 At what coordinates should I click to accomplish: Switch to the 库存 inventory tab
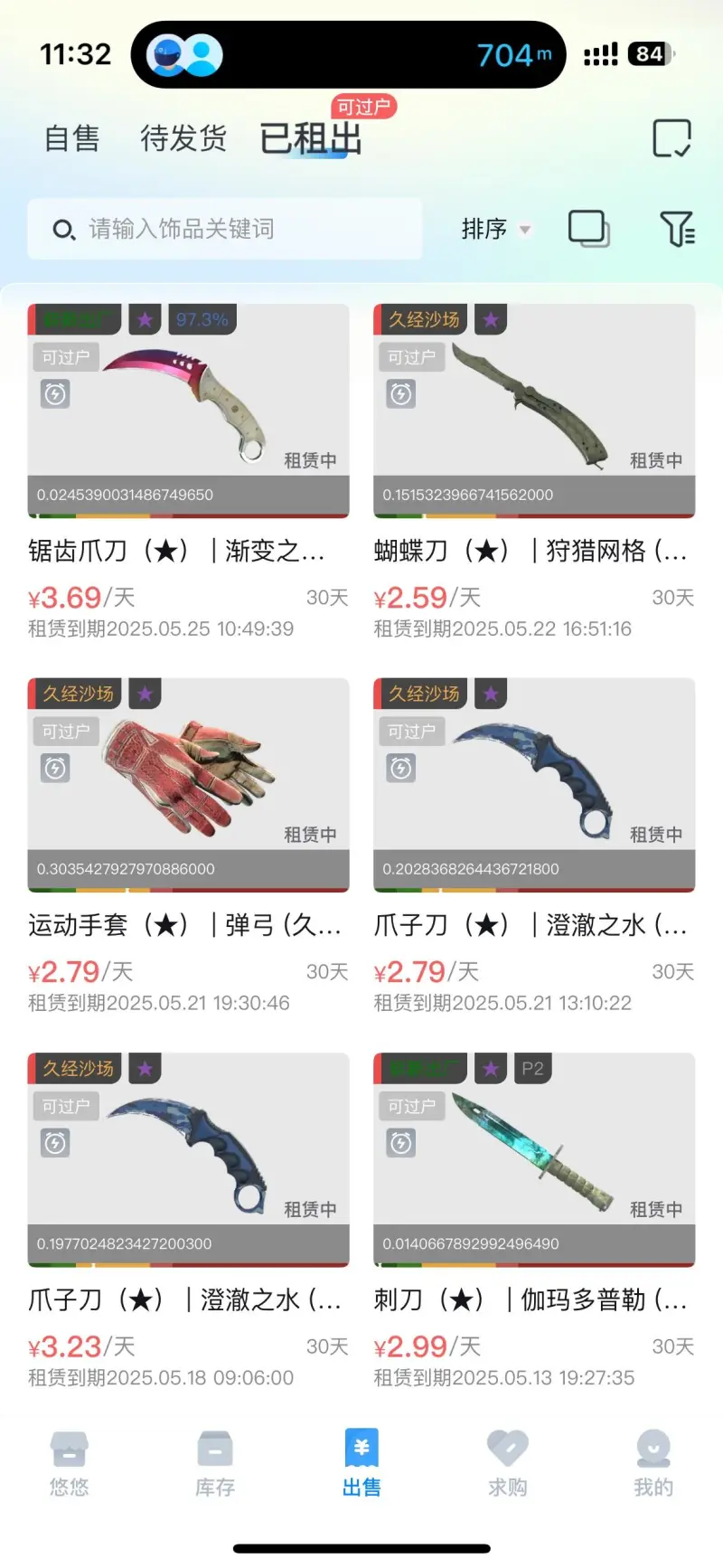tap(215, 1464)
